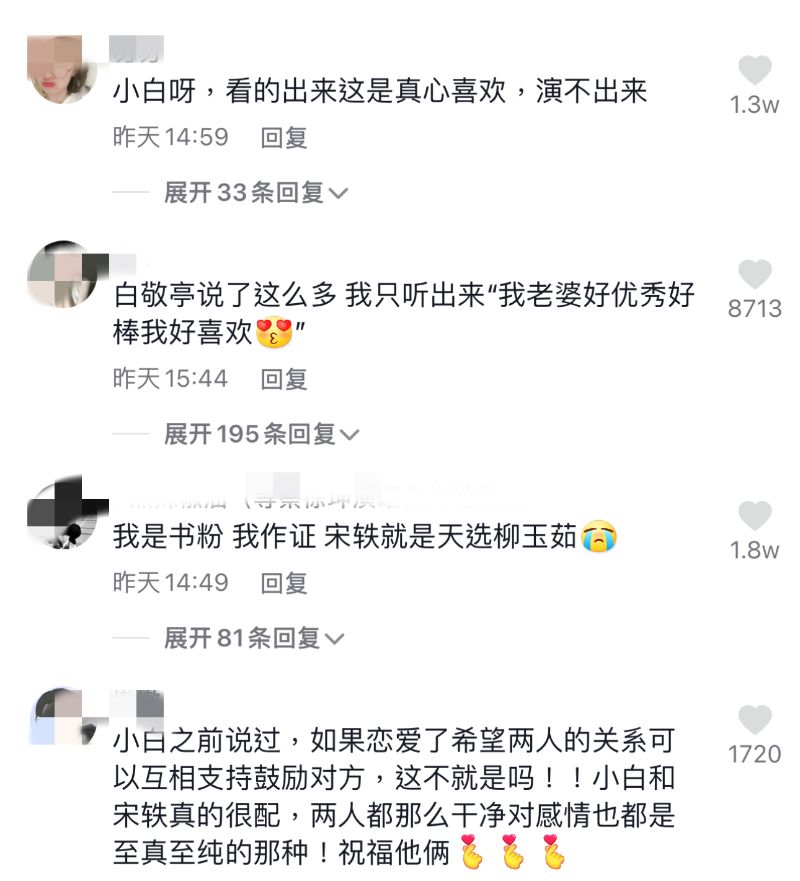Reply to the comment posted 昨天15:44
This screenshot has width=800, height=881.
284,379
